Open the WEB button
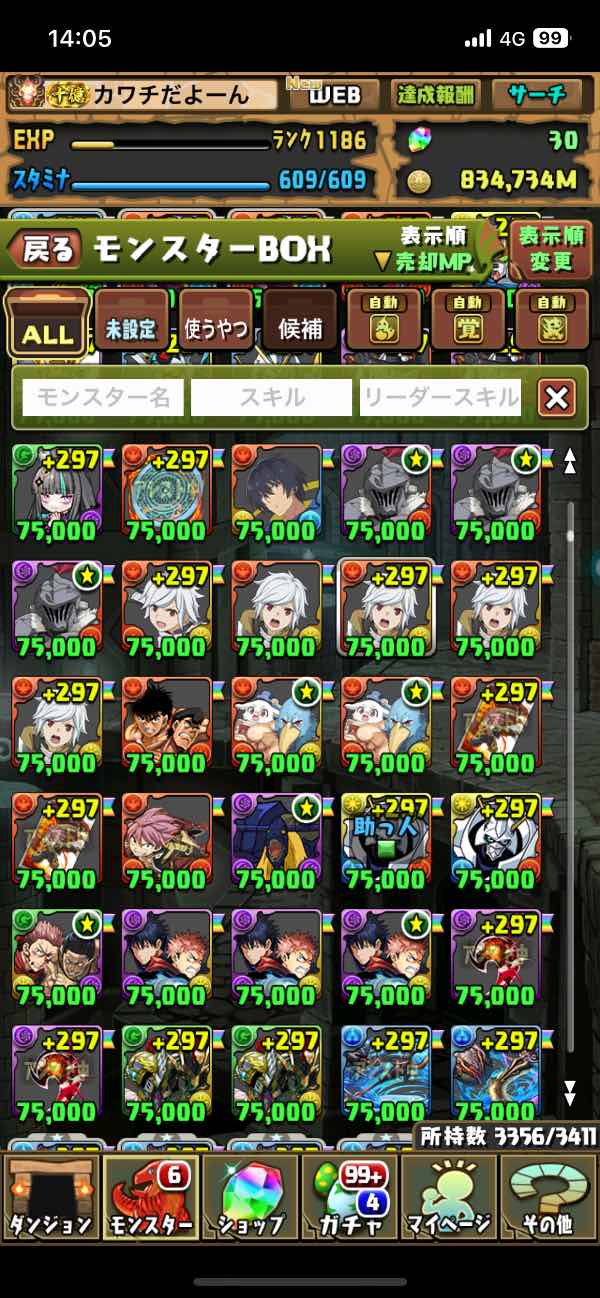The width and height of the screenshot is (600, 1298). (x=332, y=95)
